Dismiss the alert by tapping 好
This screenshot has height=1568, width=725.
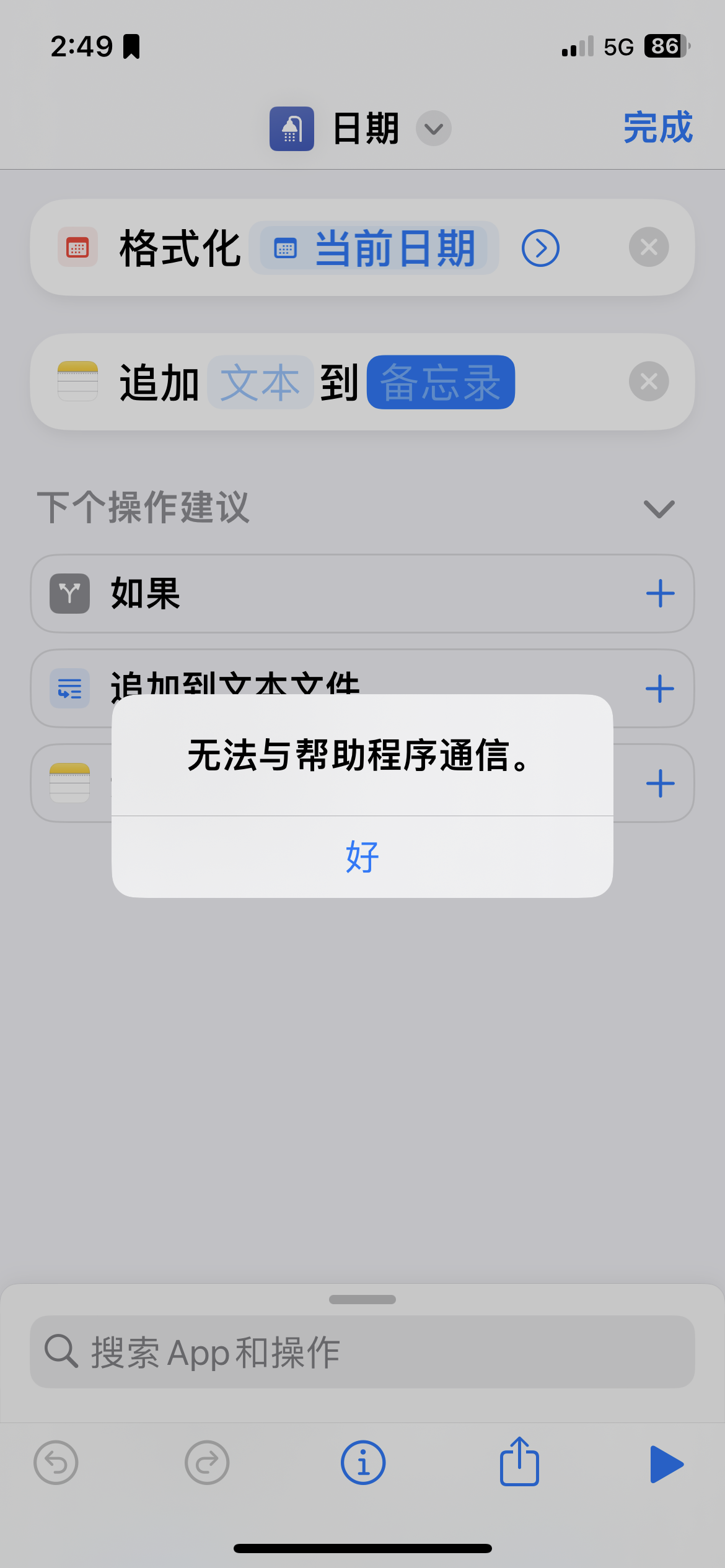click(x=362, y=857)
